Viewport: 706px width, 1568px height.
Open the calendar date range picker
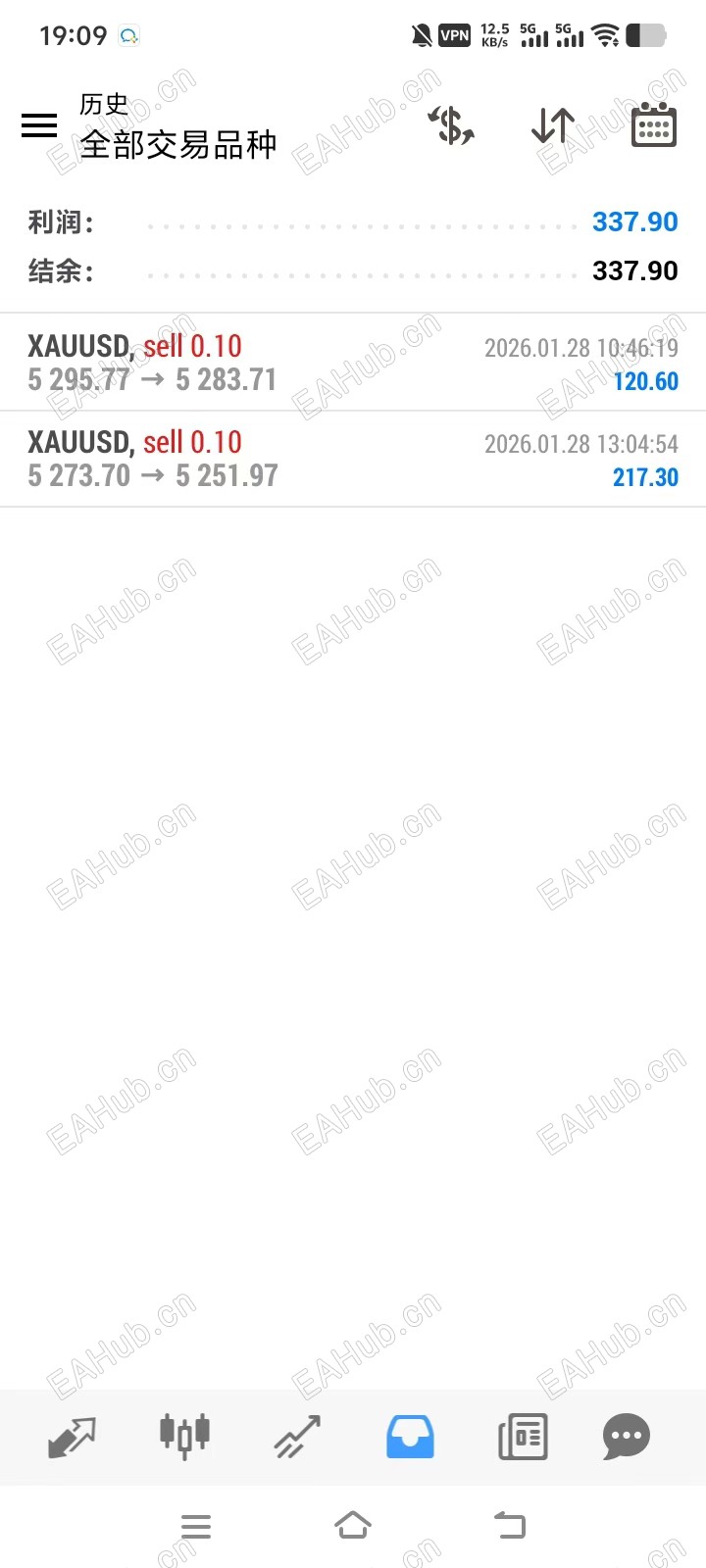(653, 125)
